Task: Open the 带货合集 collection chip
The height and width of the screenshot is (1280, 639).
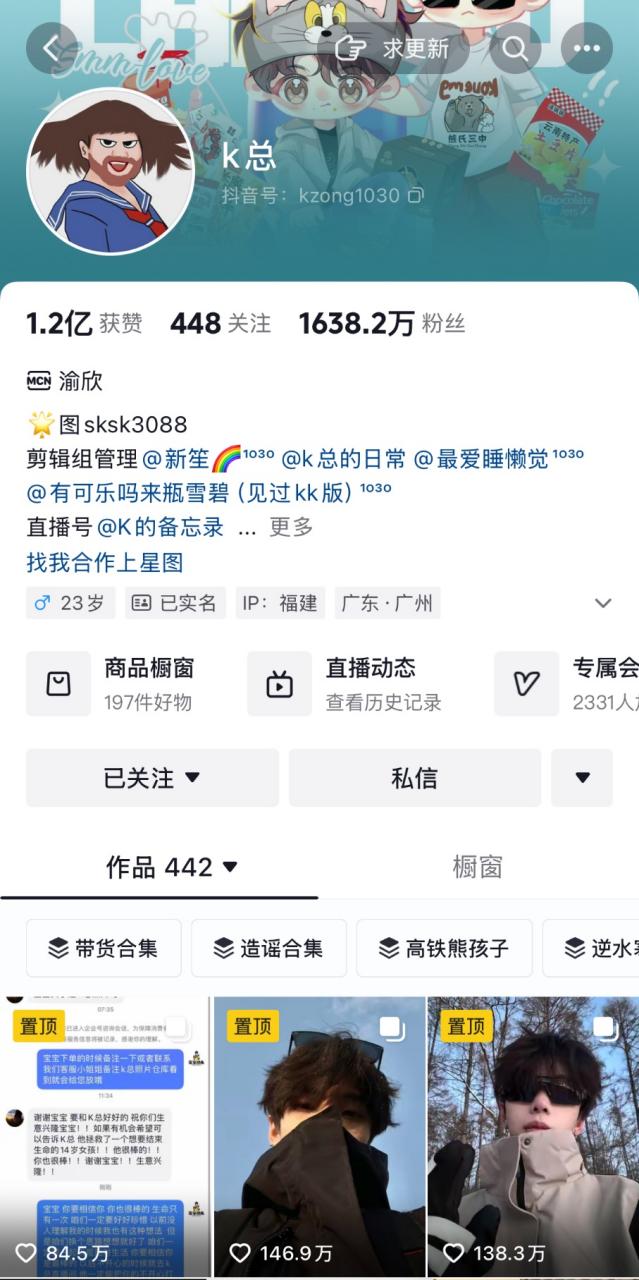Action: 104,948
